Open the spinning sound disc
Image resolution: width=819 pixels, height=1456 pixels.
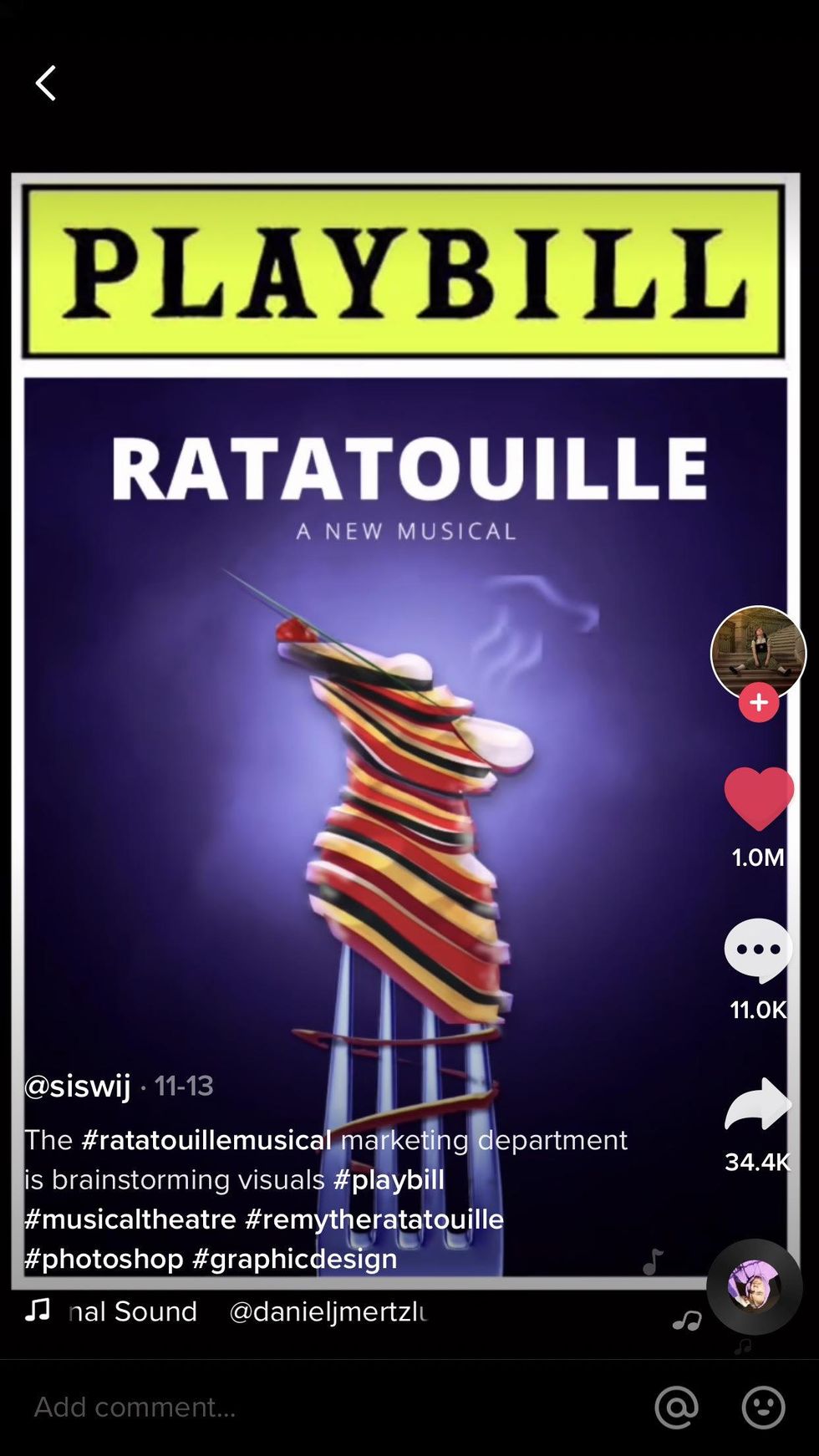pos(754,1286)
